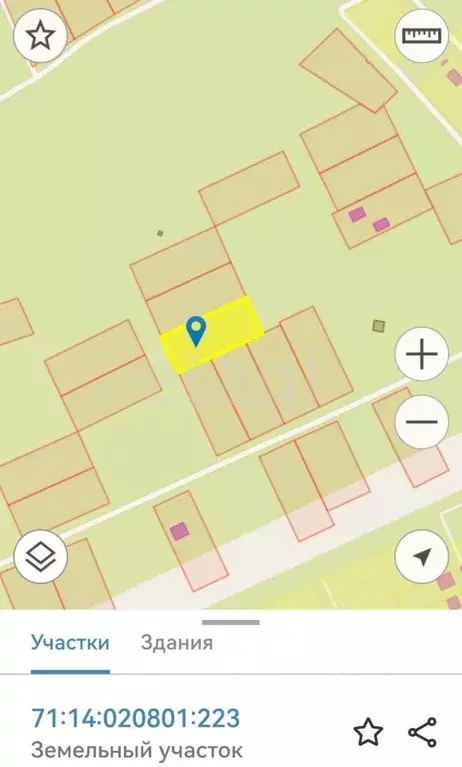Zoom out with the minus button
This screenshot has height=767, width=462.
421,422
